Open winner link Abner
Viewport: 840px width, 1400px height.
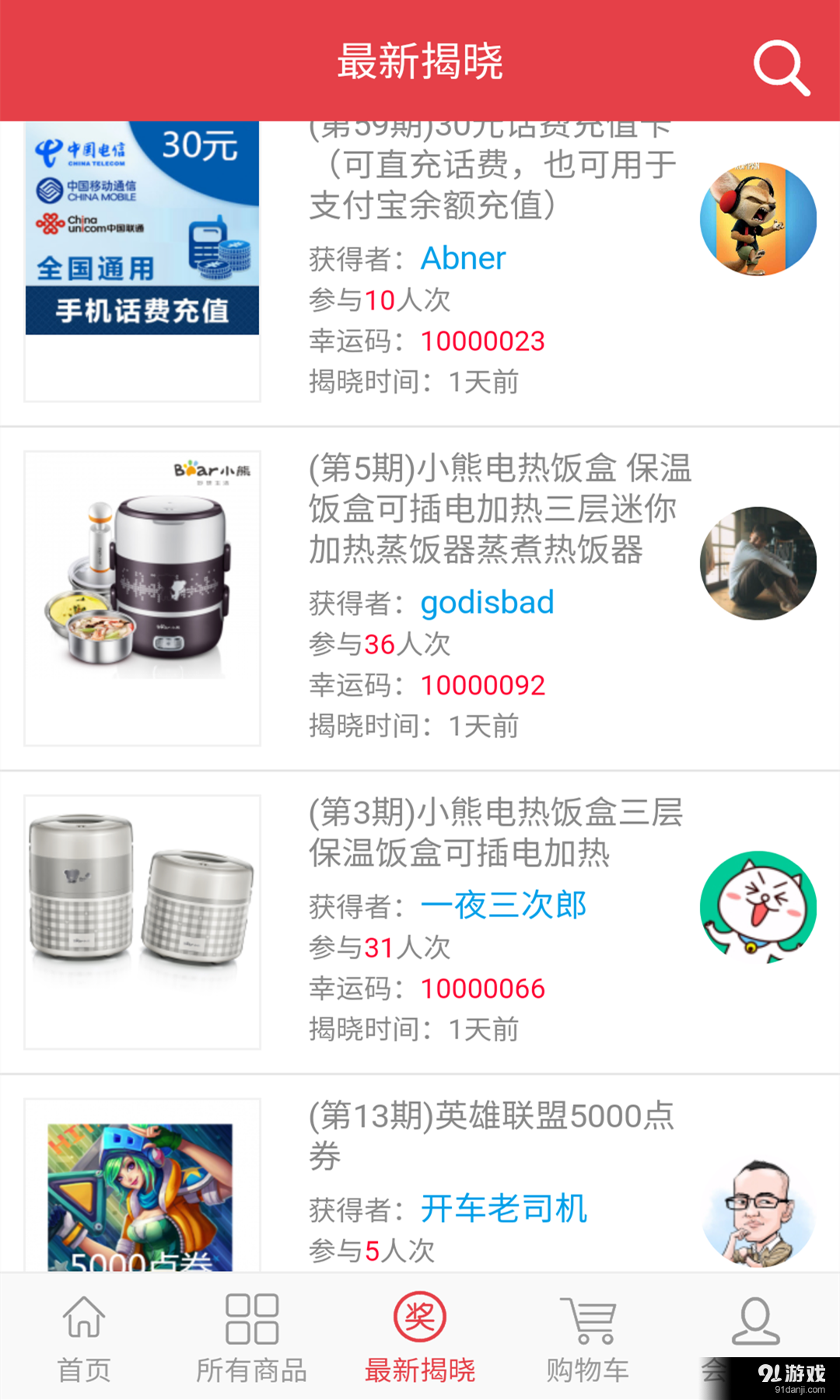(x=462, y=258)
